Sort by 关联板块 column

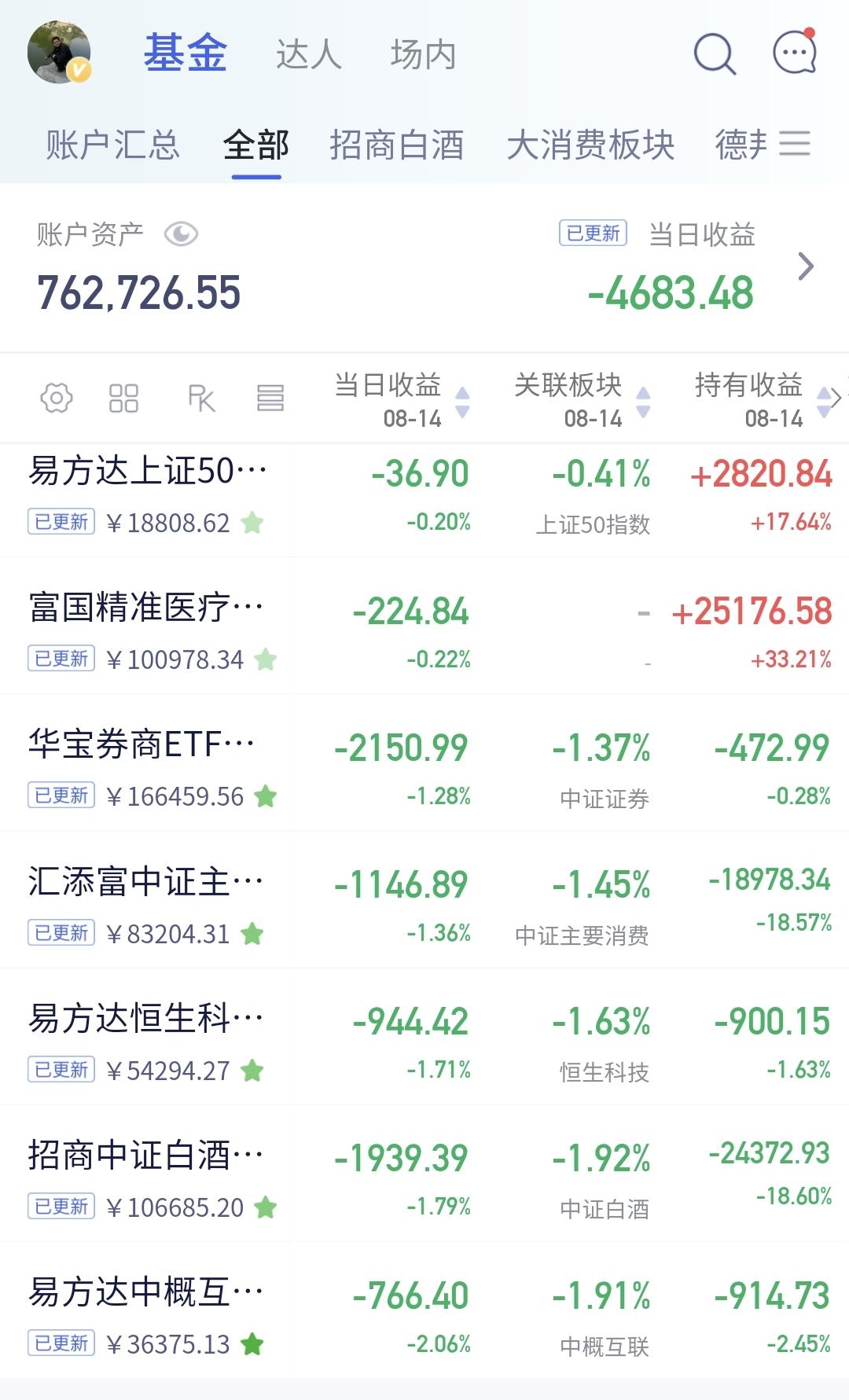tap(583, 400)
